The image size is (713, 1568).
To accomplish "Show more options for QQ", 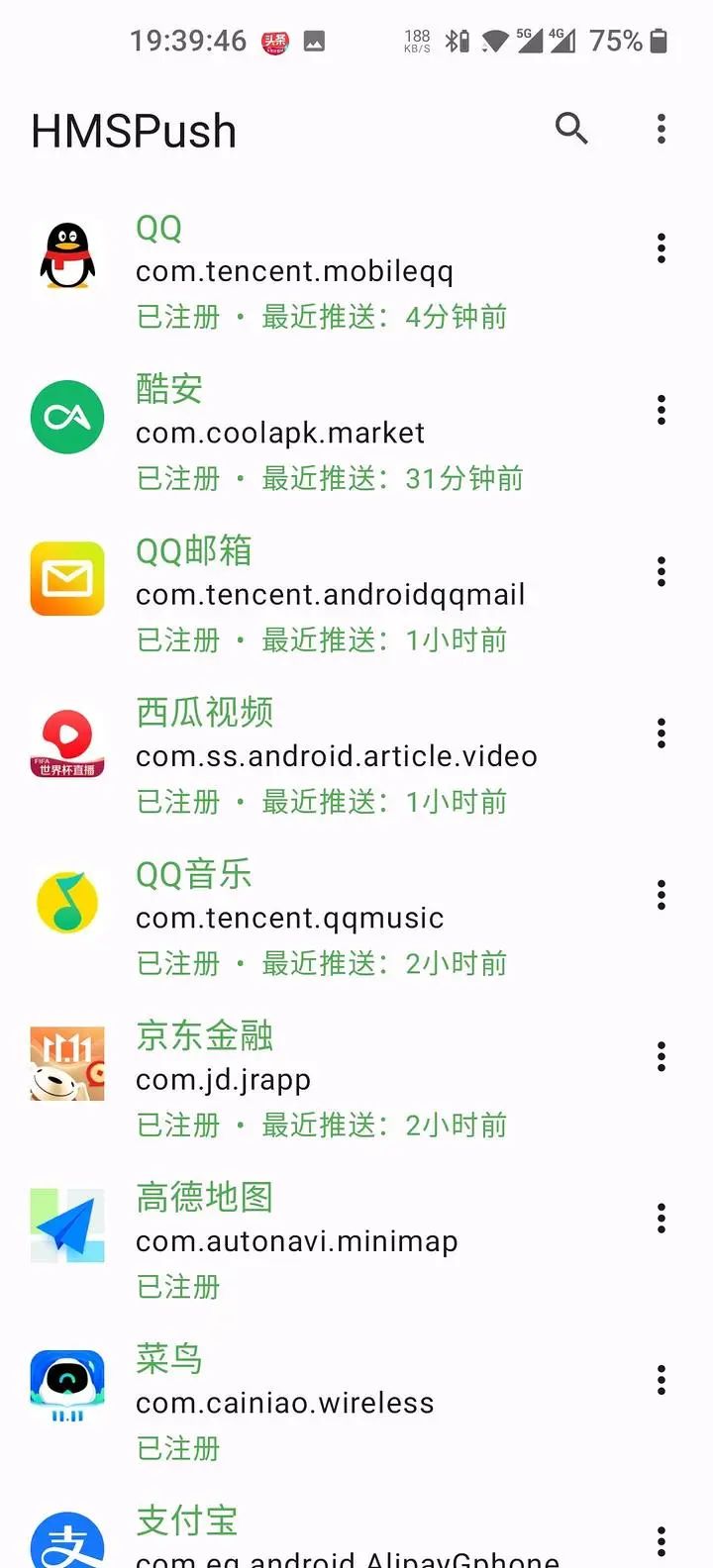I will click(662, 248).
